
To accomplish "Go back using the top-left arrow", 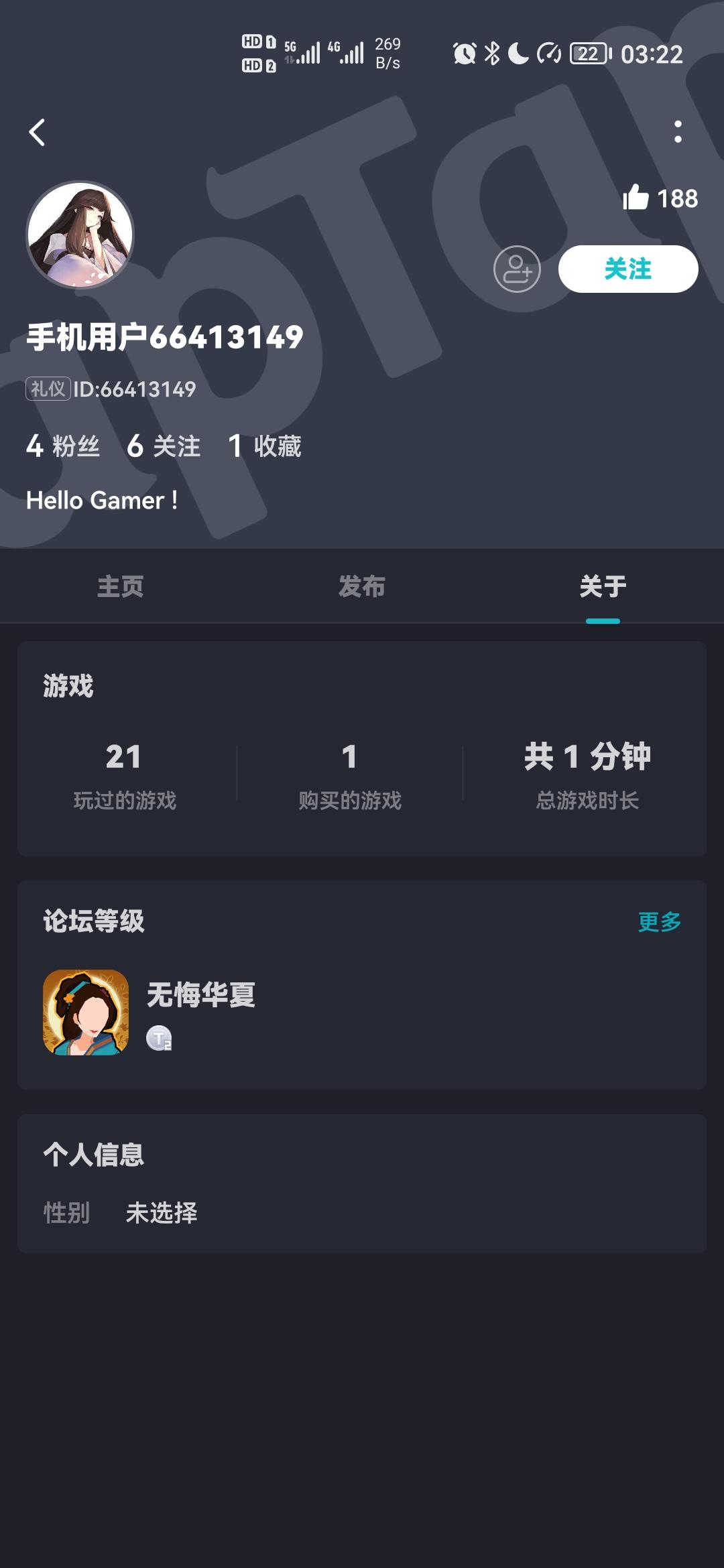I will (x=38, y=132).
